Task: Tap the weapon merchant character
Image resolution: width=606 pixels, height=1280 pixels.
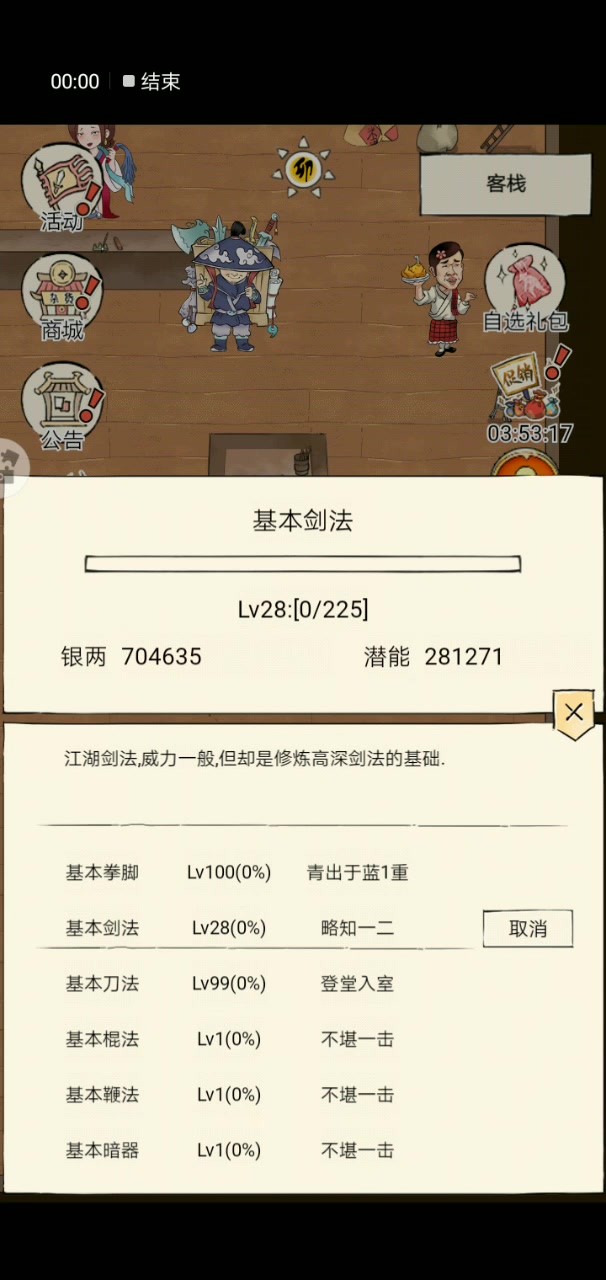Action: coord(230,284)
